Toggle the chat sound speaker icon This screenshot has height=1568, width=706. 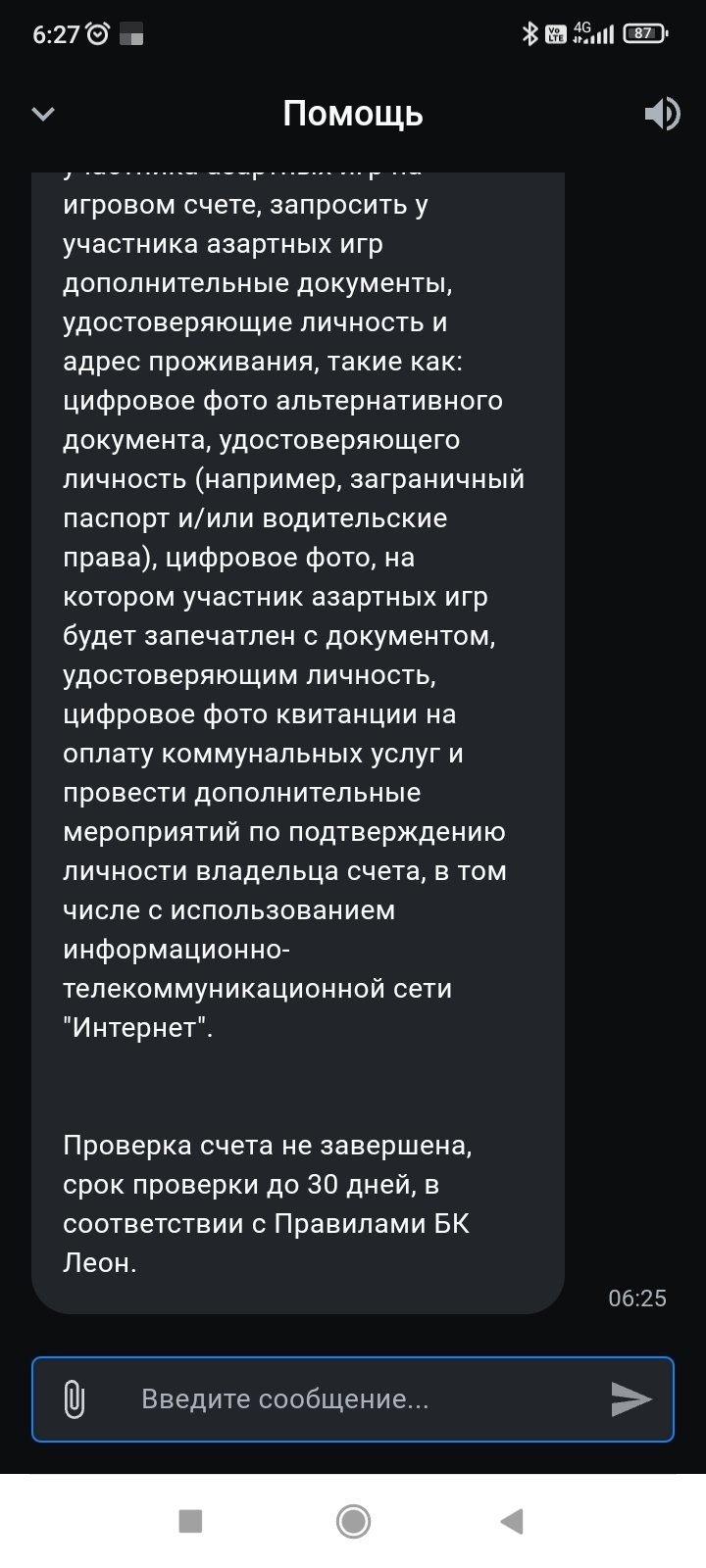[662, 115]
